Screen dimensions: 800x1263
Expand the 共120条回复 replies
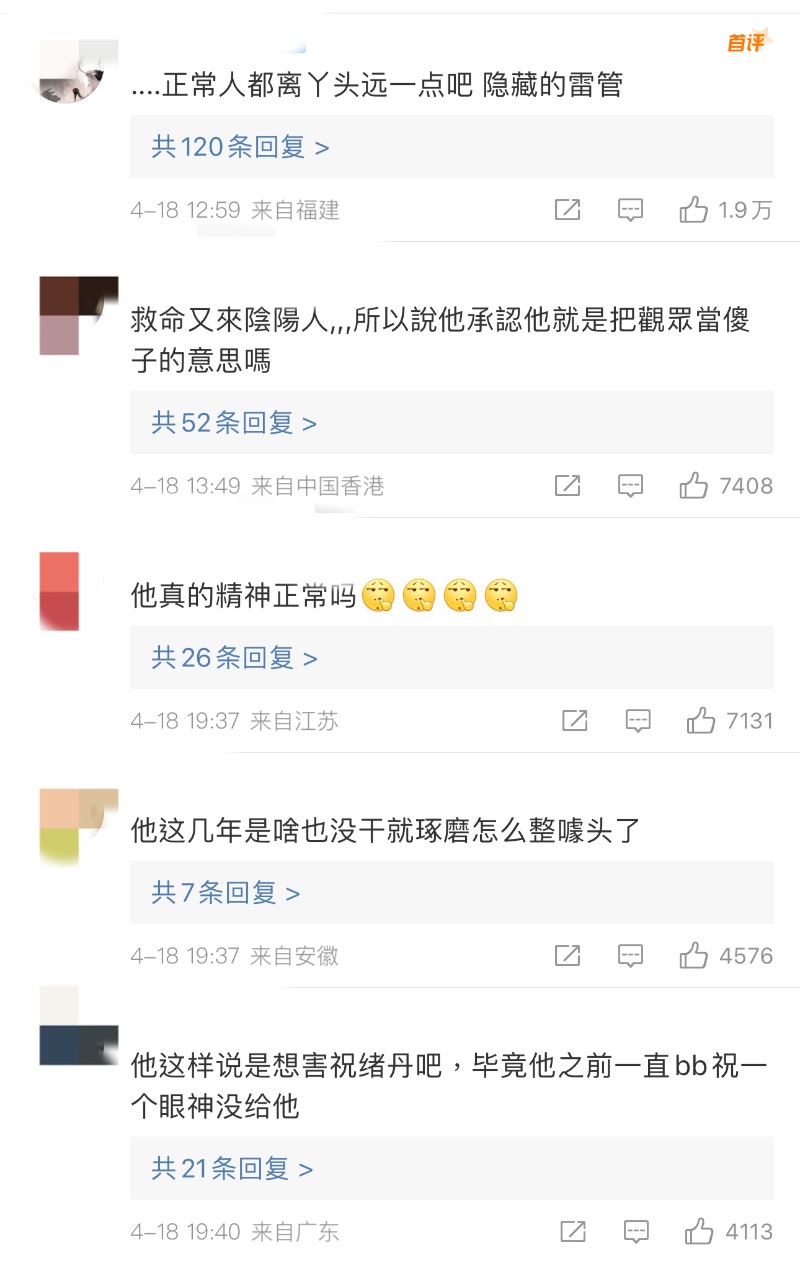tap(240, 148)
